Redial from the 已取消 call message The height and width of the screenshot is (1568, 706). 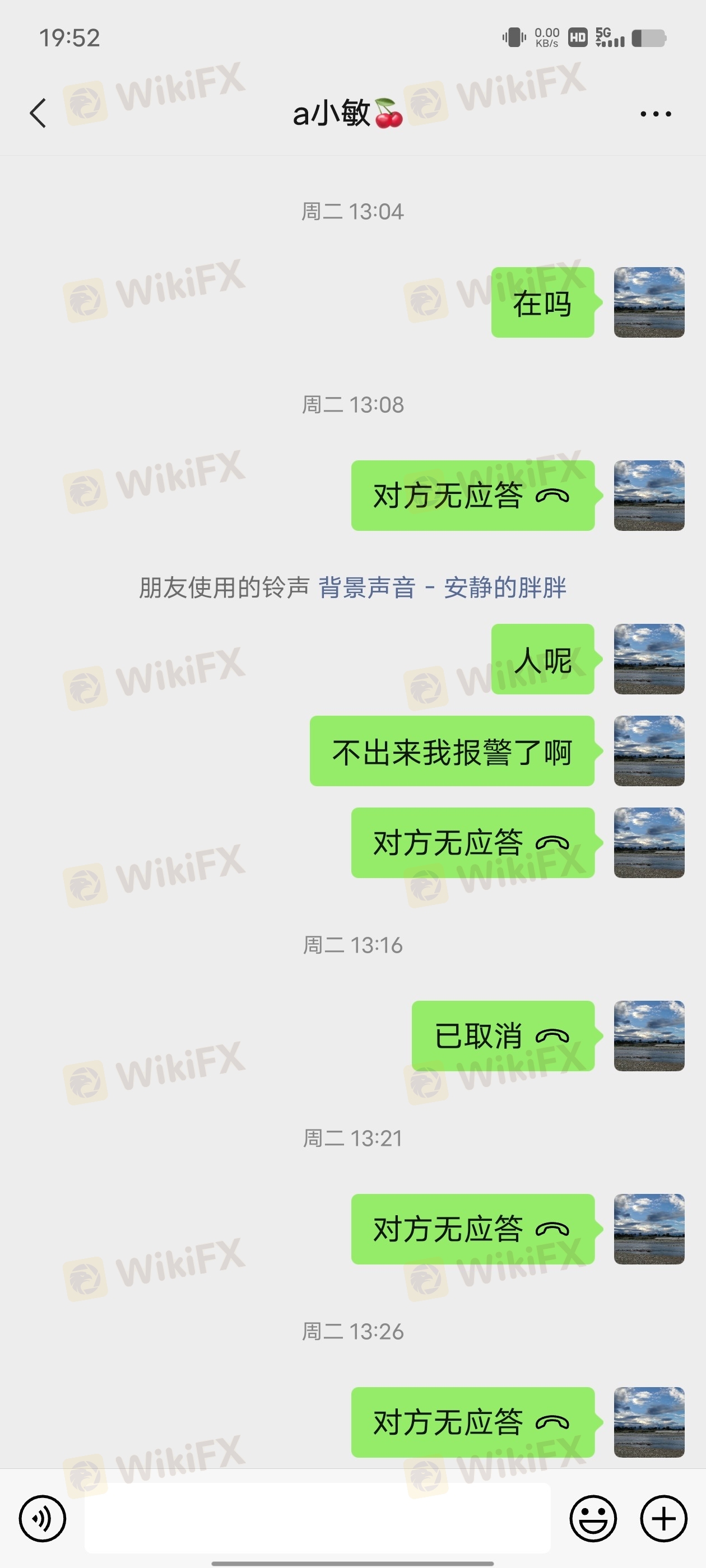click(x=503, y=1036)
